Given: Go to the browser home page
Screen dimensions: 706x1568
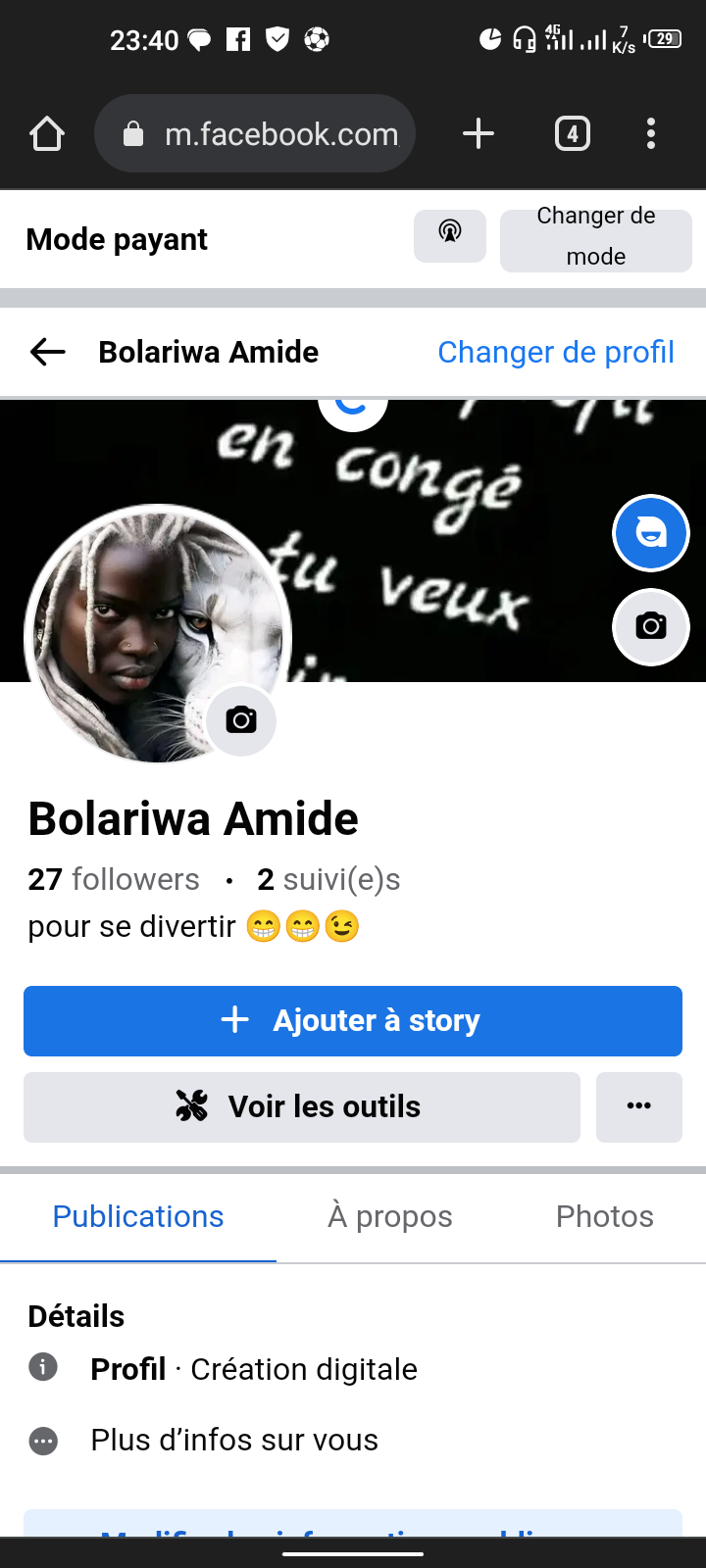Looking at the screenshot, I should pos(47,133).
